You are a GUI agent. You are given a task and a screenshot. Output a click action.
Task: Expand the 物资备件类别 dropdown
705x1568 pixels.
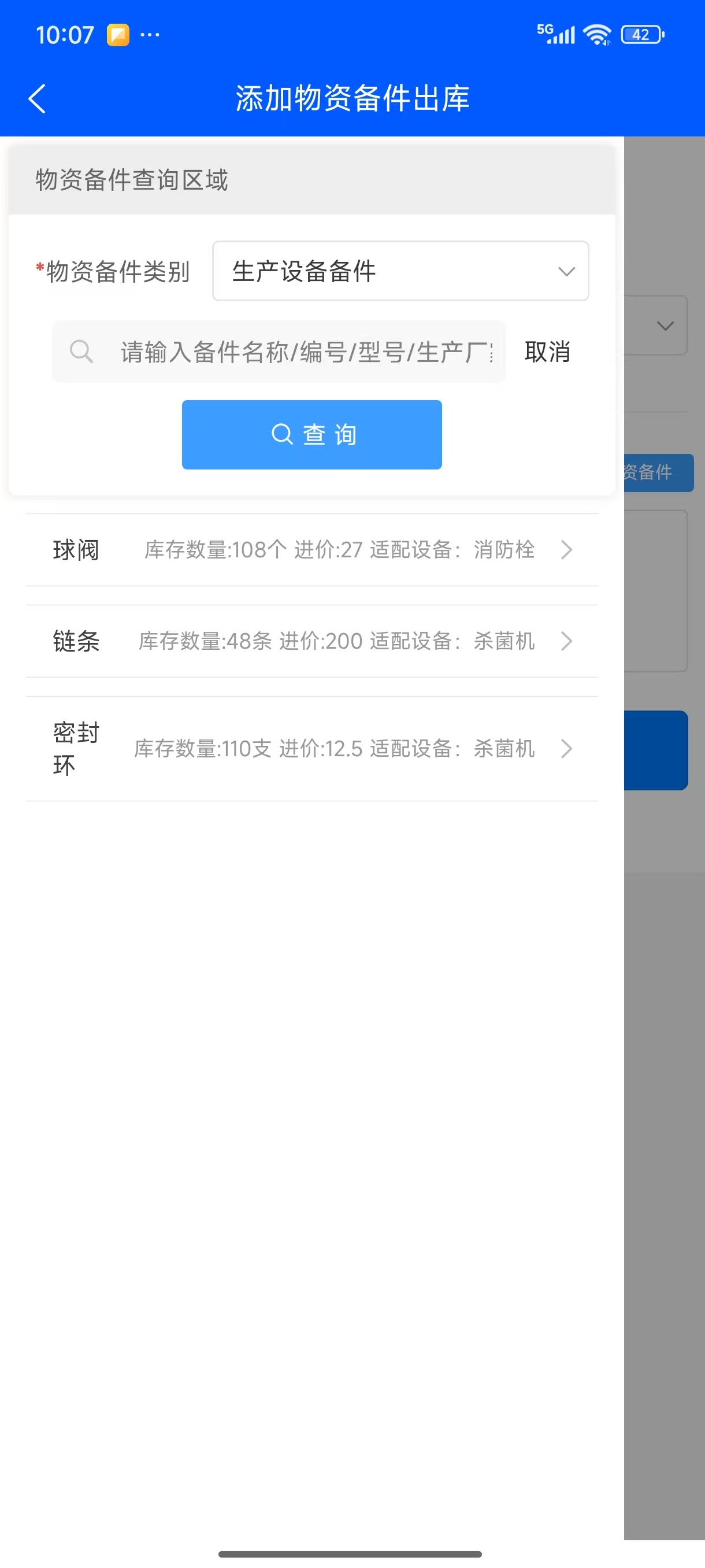400,271
